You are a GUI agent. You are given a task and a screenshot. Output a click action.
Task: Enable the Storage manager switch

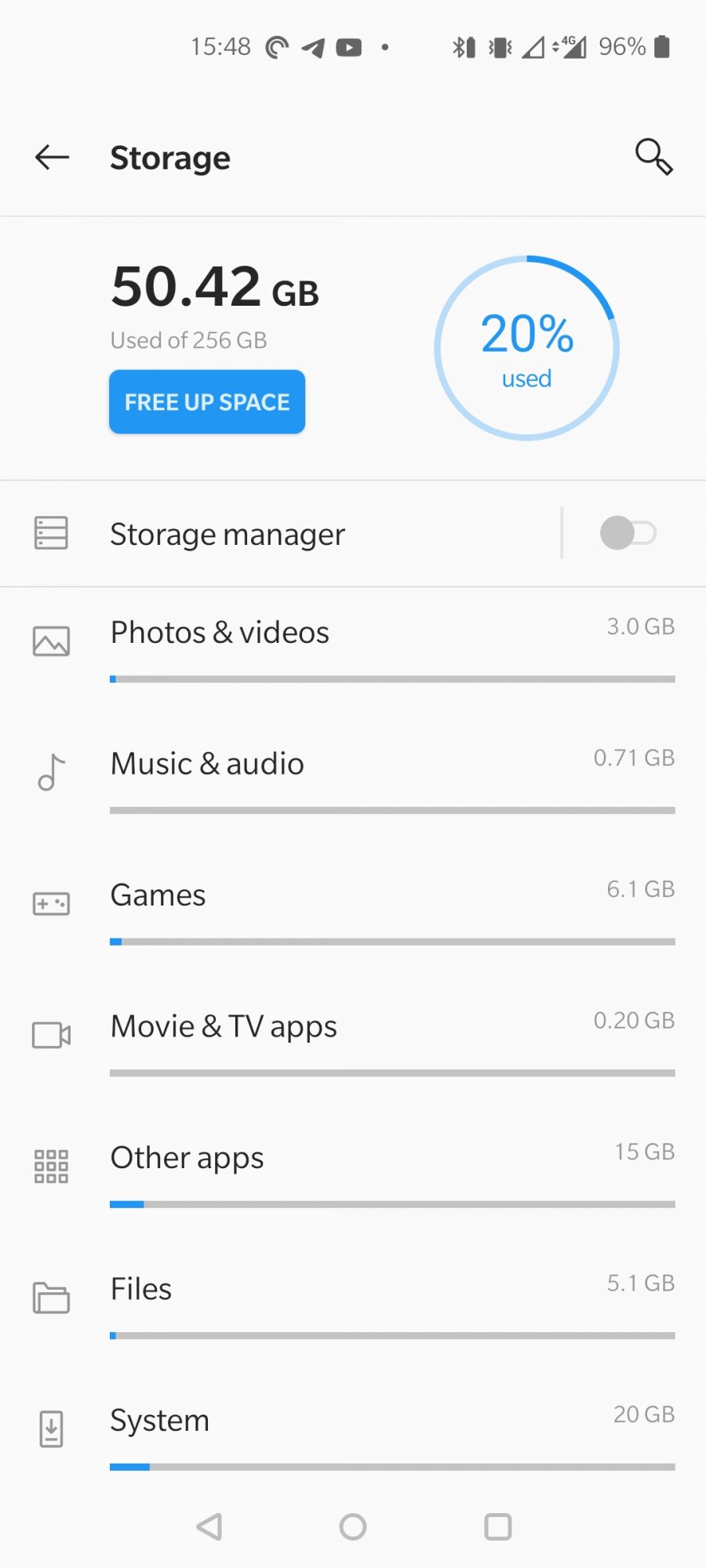click(x=628, y=533)
